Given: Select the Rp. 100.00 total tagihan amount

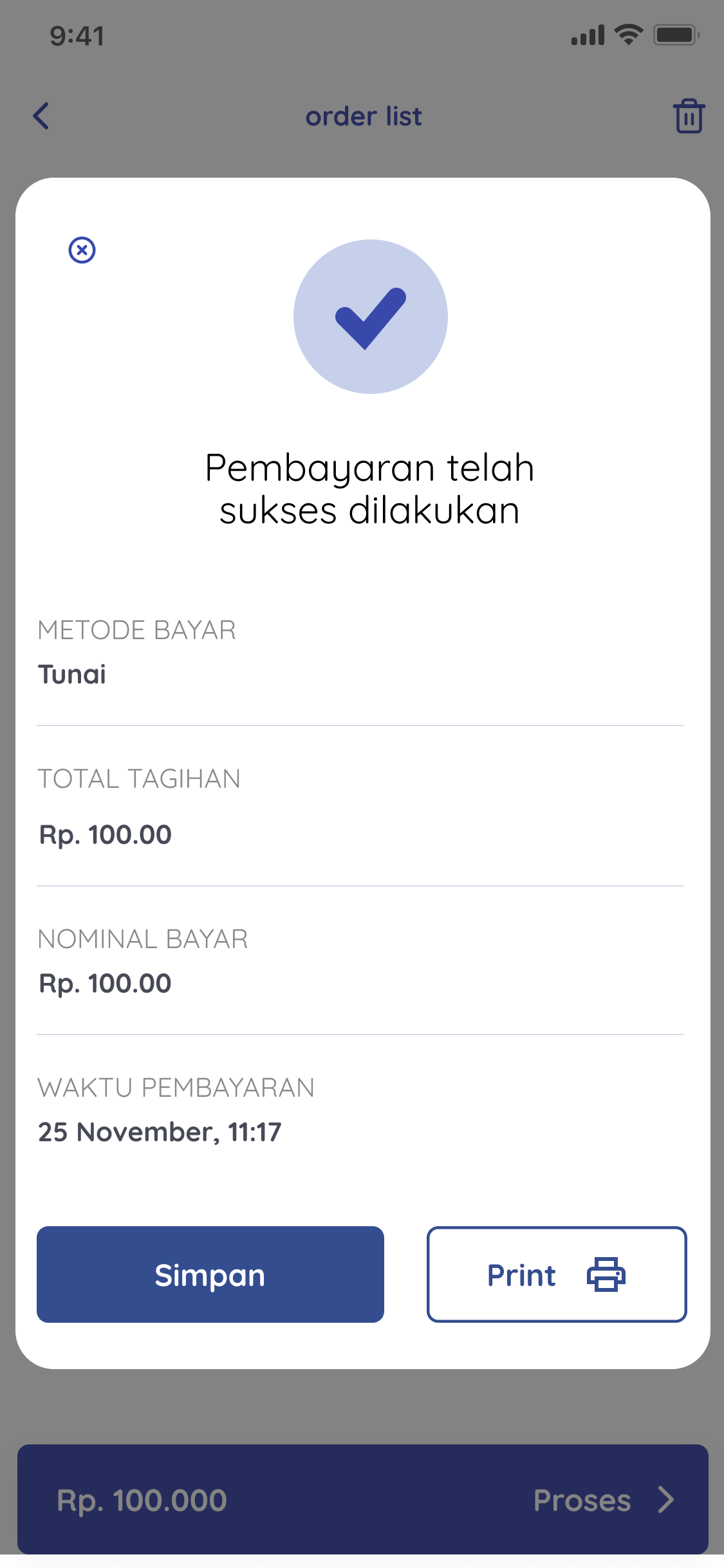Looking at the screenshot, I should click(105, 834).
